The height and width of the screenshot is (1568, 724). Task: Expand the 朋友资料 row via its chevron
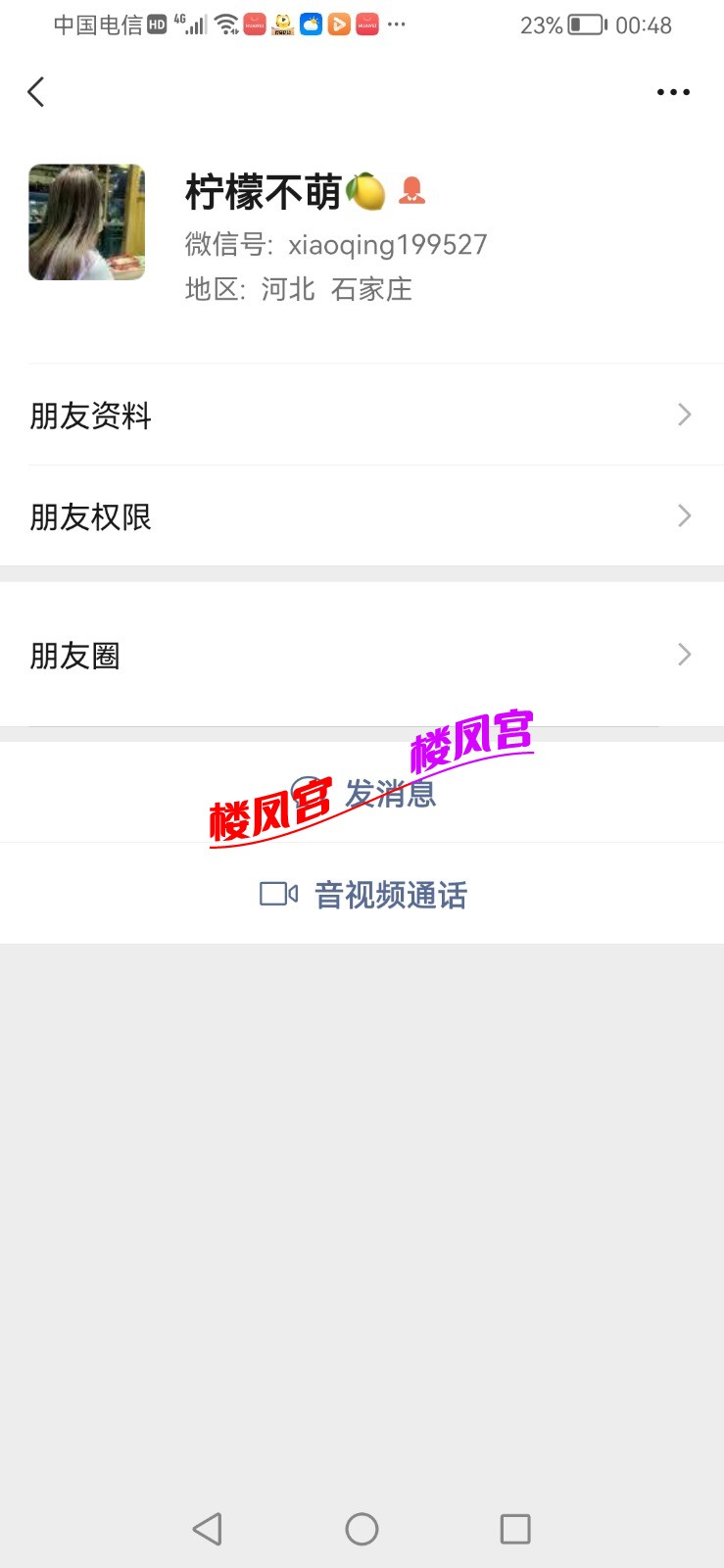click(x=683, y=416)
